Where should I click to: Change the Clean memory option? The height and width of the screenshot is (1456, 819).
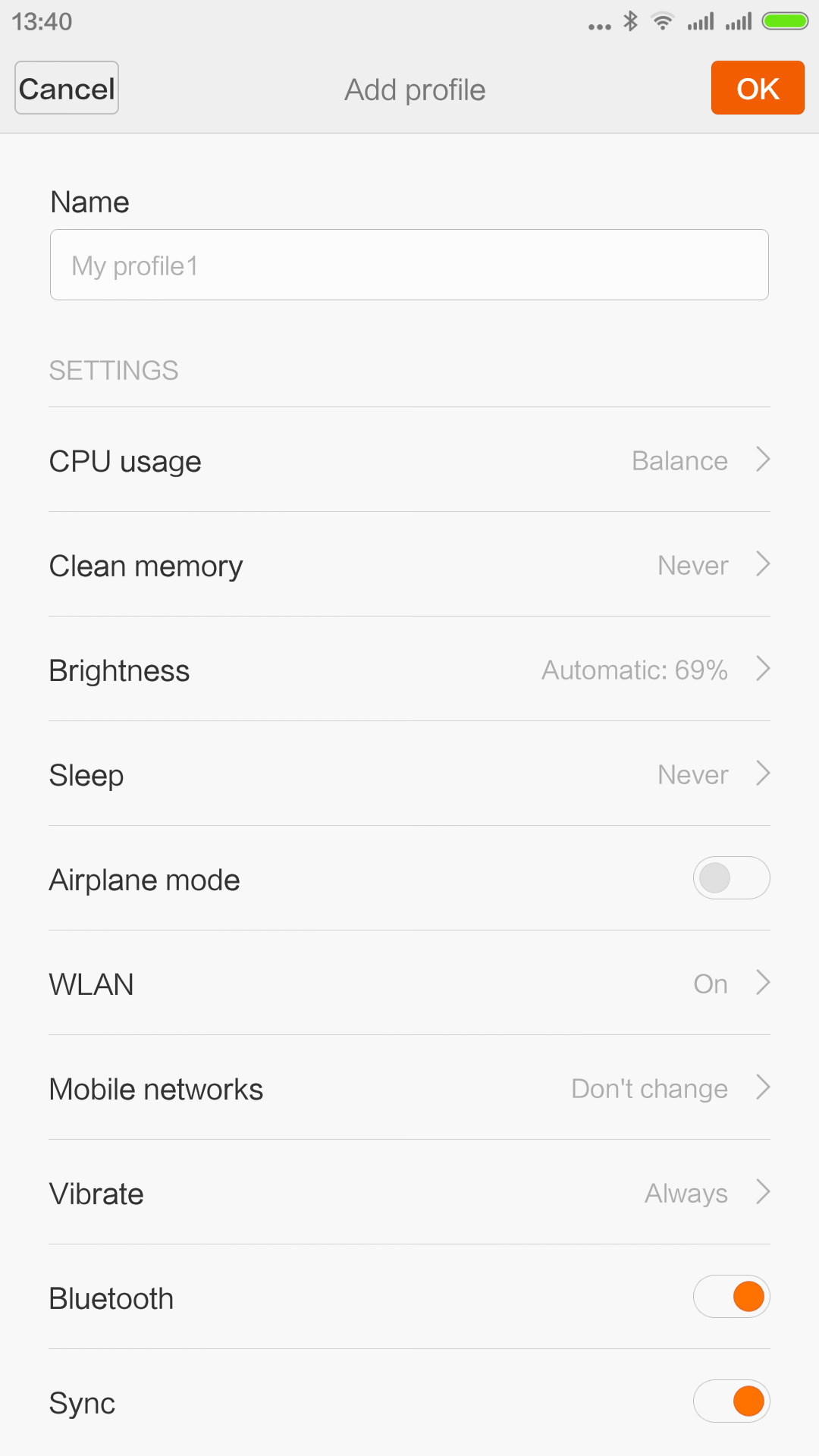(409, 565)
